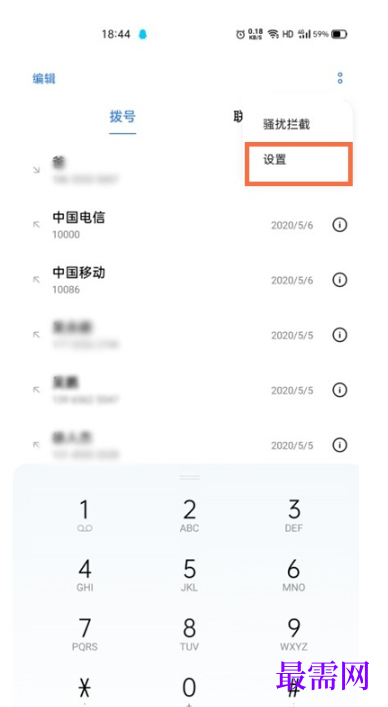The image size is (388, 707).
Task: Select 骚扰拦截 from the menu
Action: click(x=287, y=124)
